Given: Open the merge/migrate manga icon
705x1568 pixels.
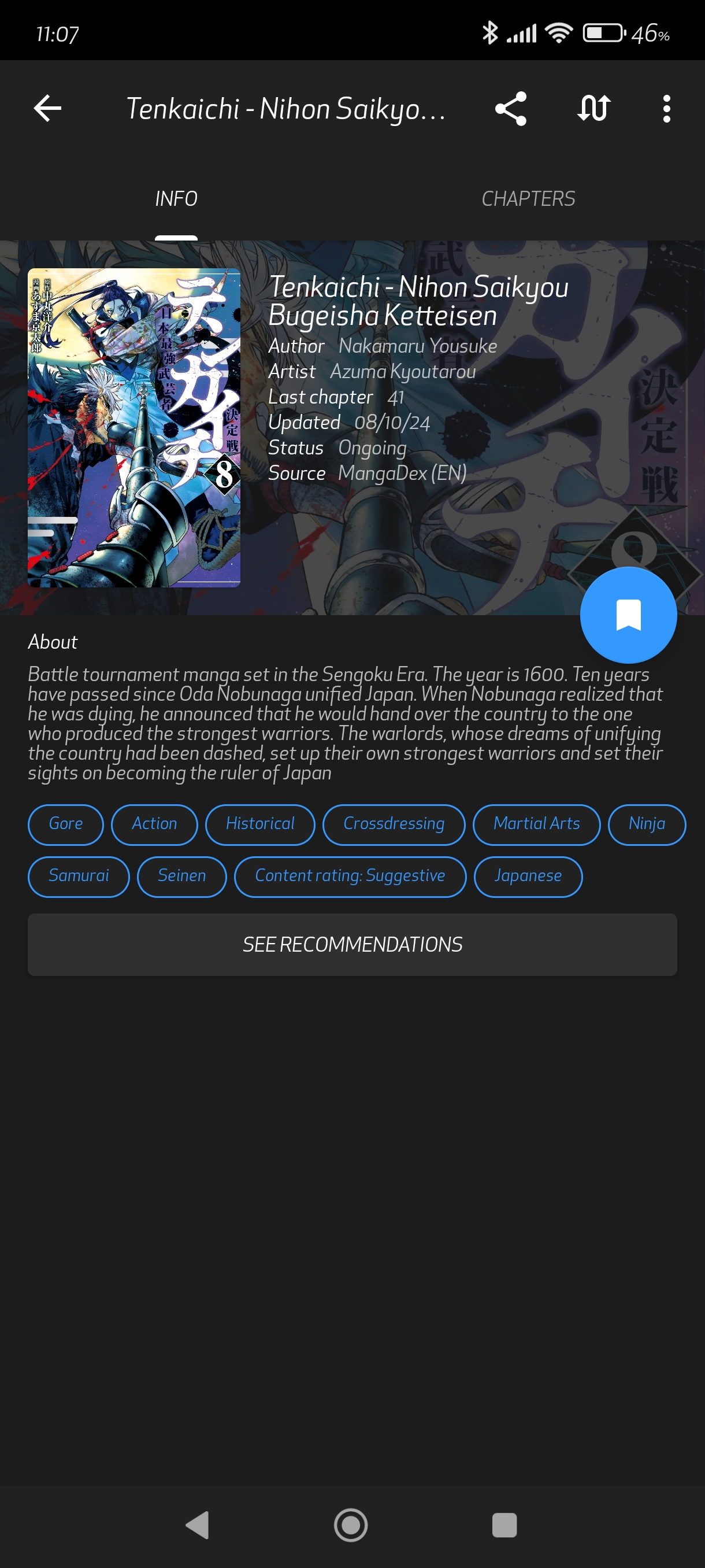Looking at the screenshot, I should [x=593, y=109].
